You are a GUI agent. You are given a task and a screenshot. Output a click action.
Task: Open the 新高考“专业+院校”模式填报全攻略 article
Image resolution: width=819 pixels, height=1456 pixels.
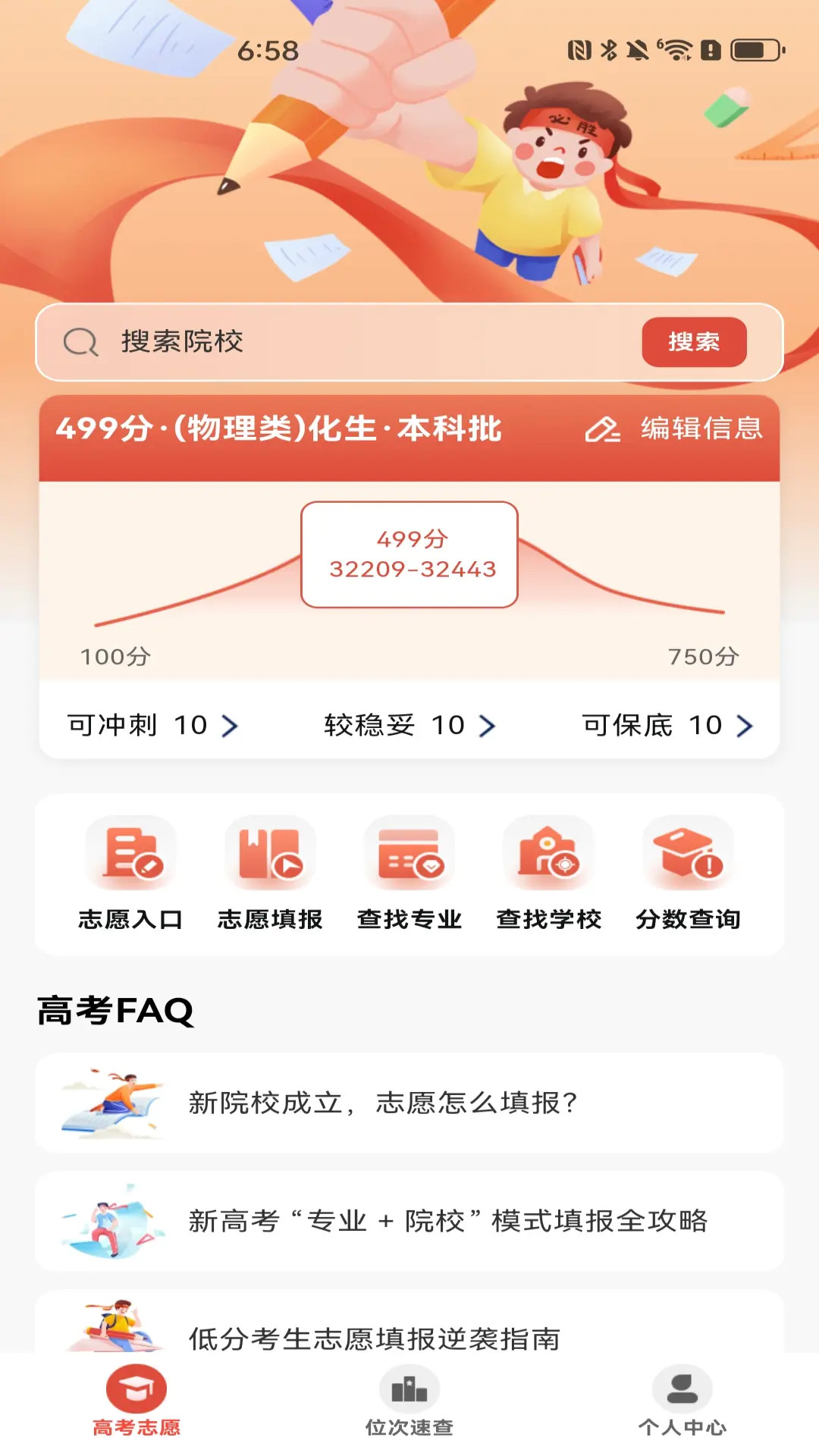[x=409, y=1221]
